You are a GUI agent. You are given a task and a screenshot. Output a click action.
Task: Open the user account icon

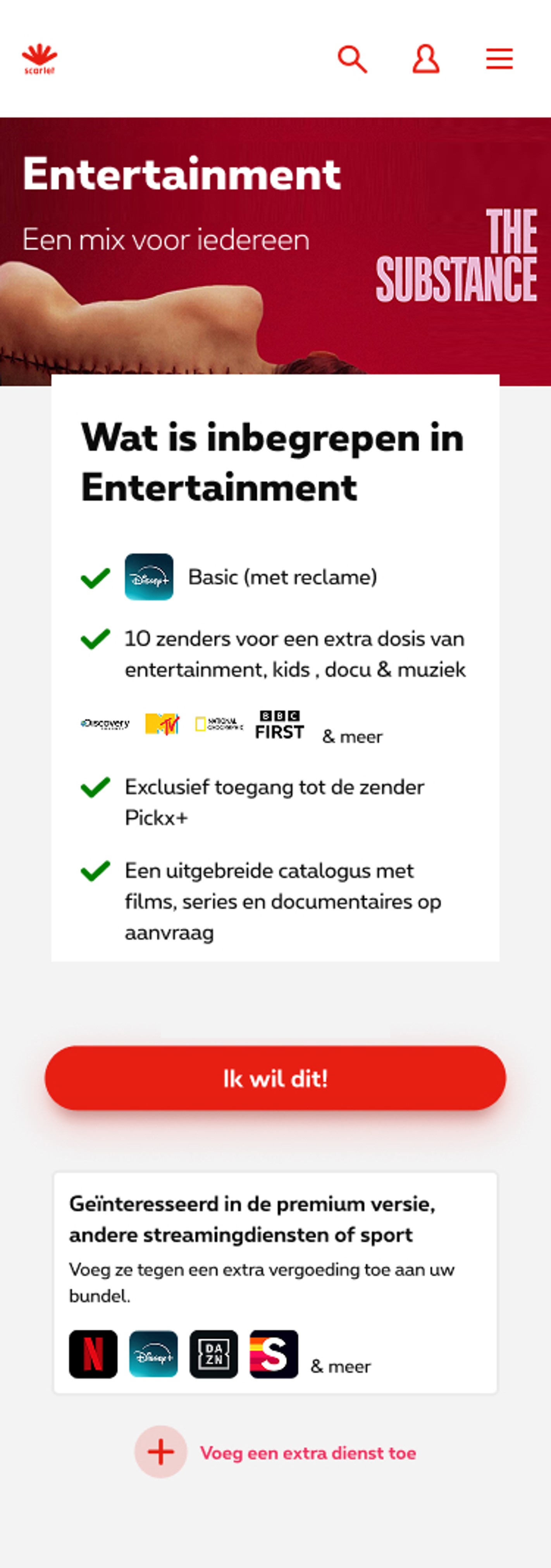click(x=425, y=59)
